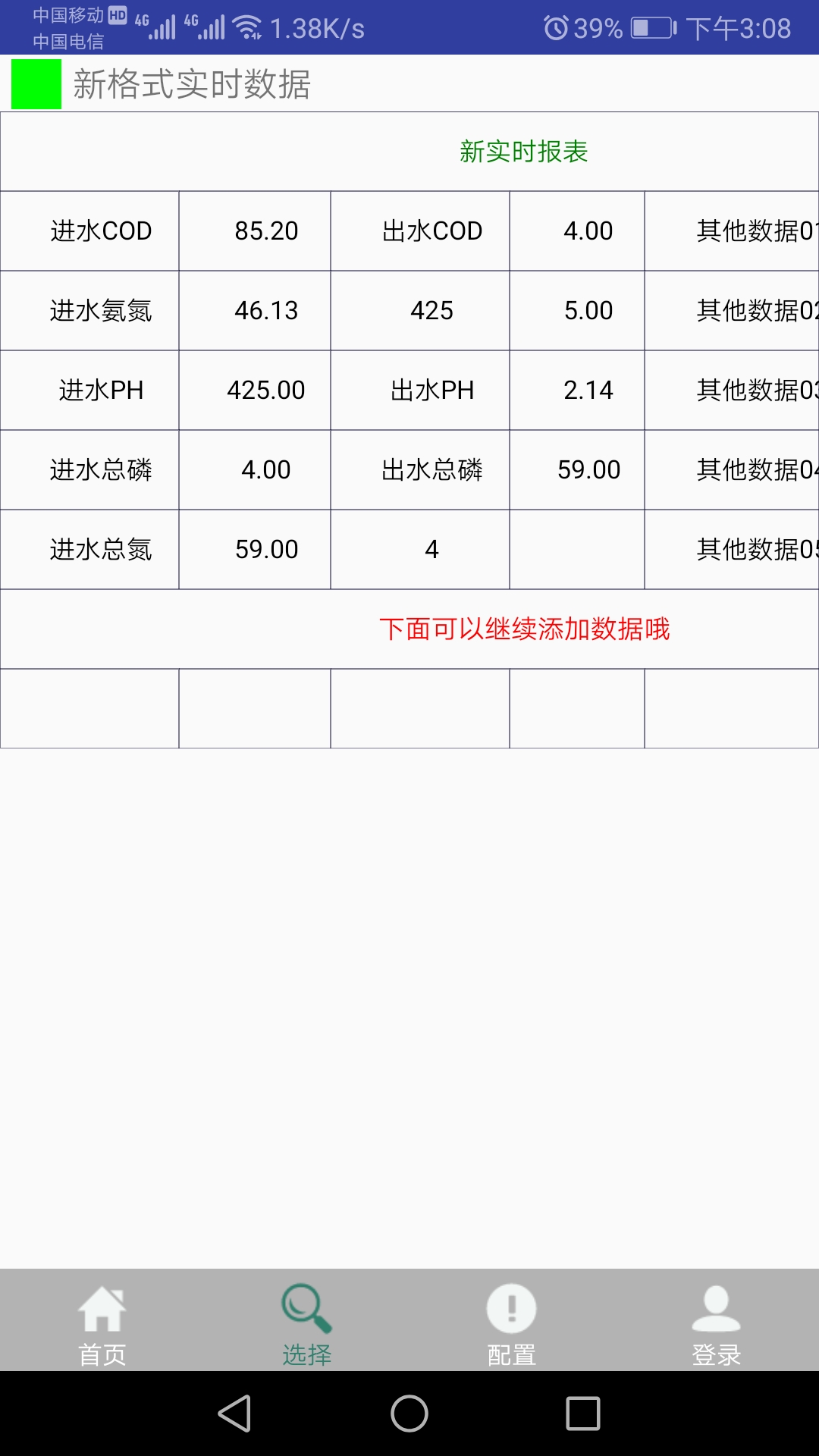This screenshot has height=1456, width=819.
Task: Tap the system home button
Action: click(x=409, y=1414)
